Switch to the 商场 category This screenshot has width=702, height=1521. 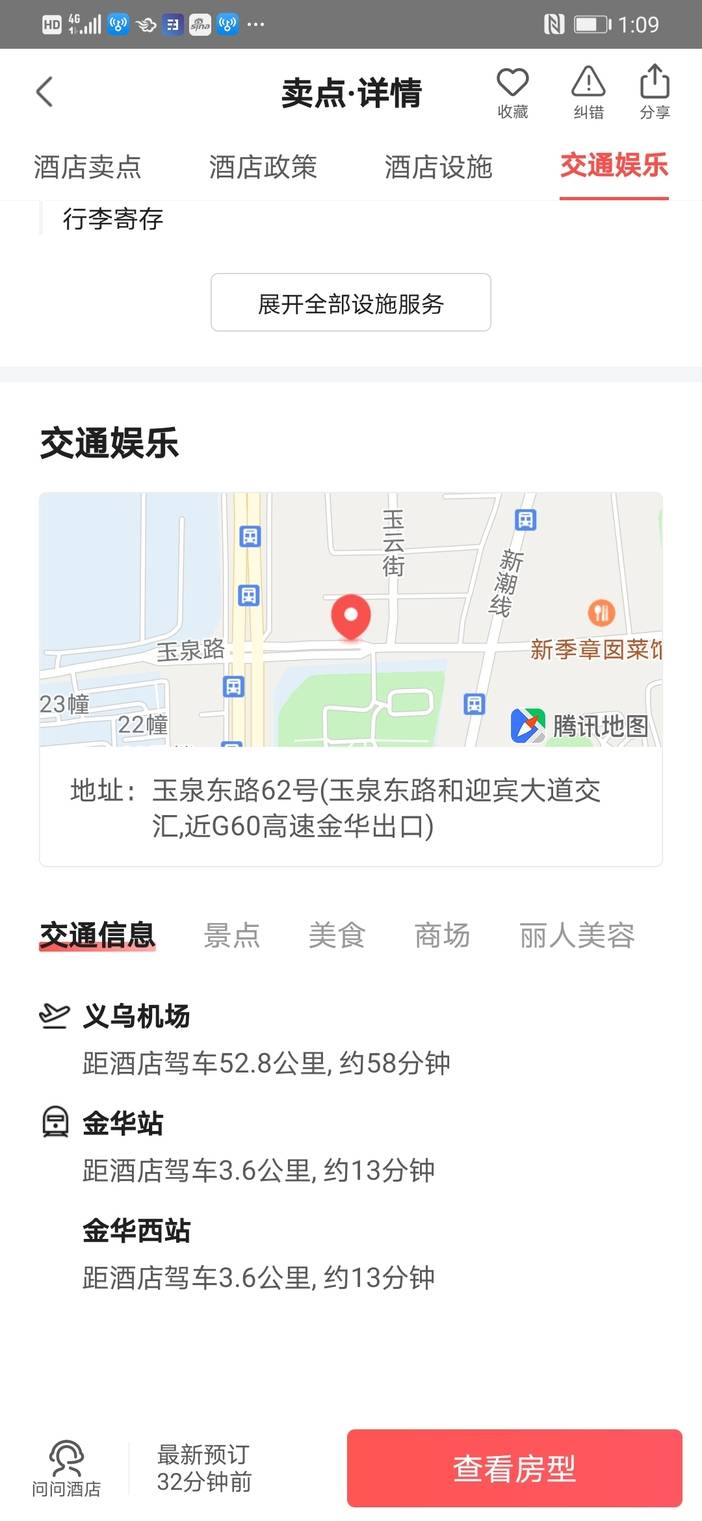click(442, 936)
